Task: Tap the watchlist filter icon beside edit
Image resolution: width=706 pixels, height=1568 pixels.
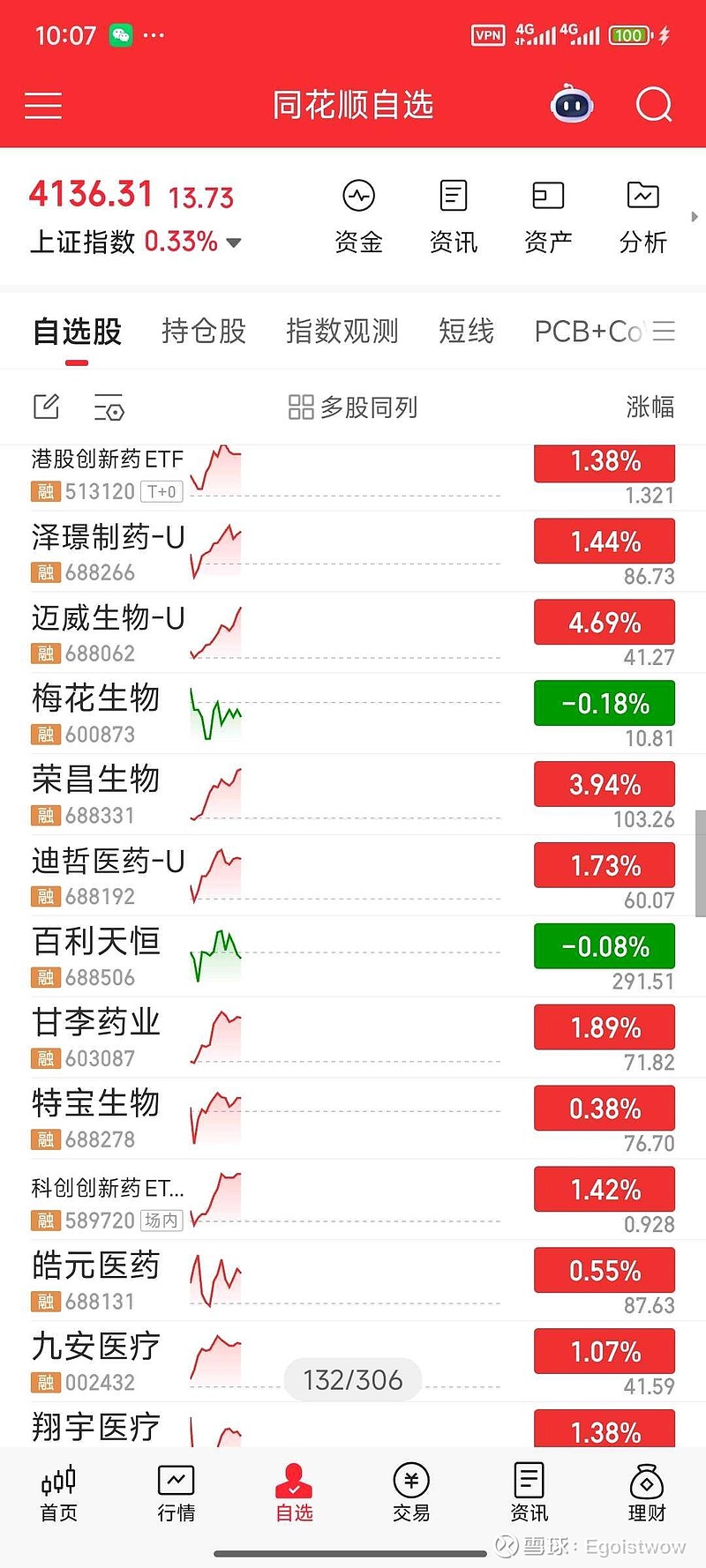Action: pyautogui.click(x=108, y=407)
